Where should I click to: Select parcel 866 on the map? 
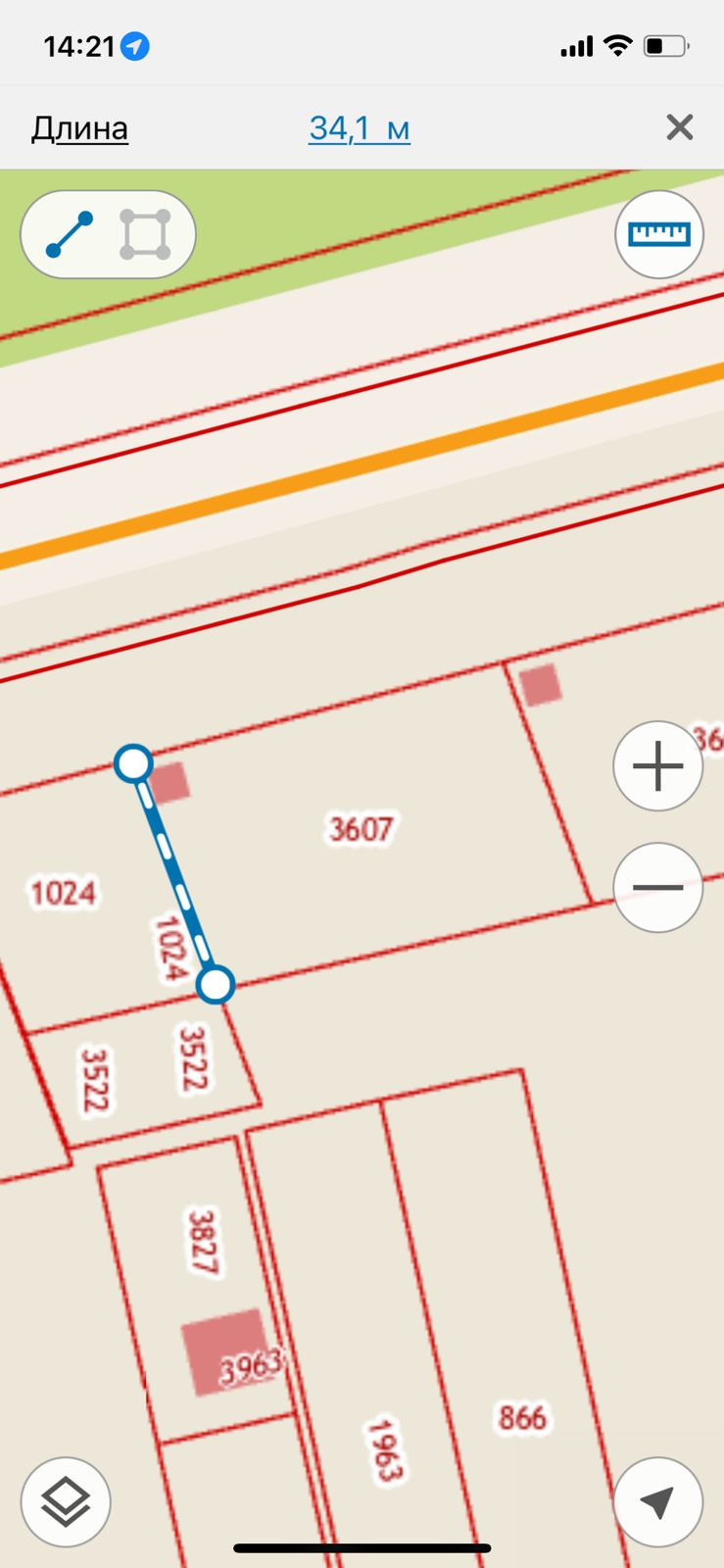pos(521,1417)
